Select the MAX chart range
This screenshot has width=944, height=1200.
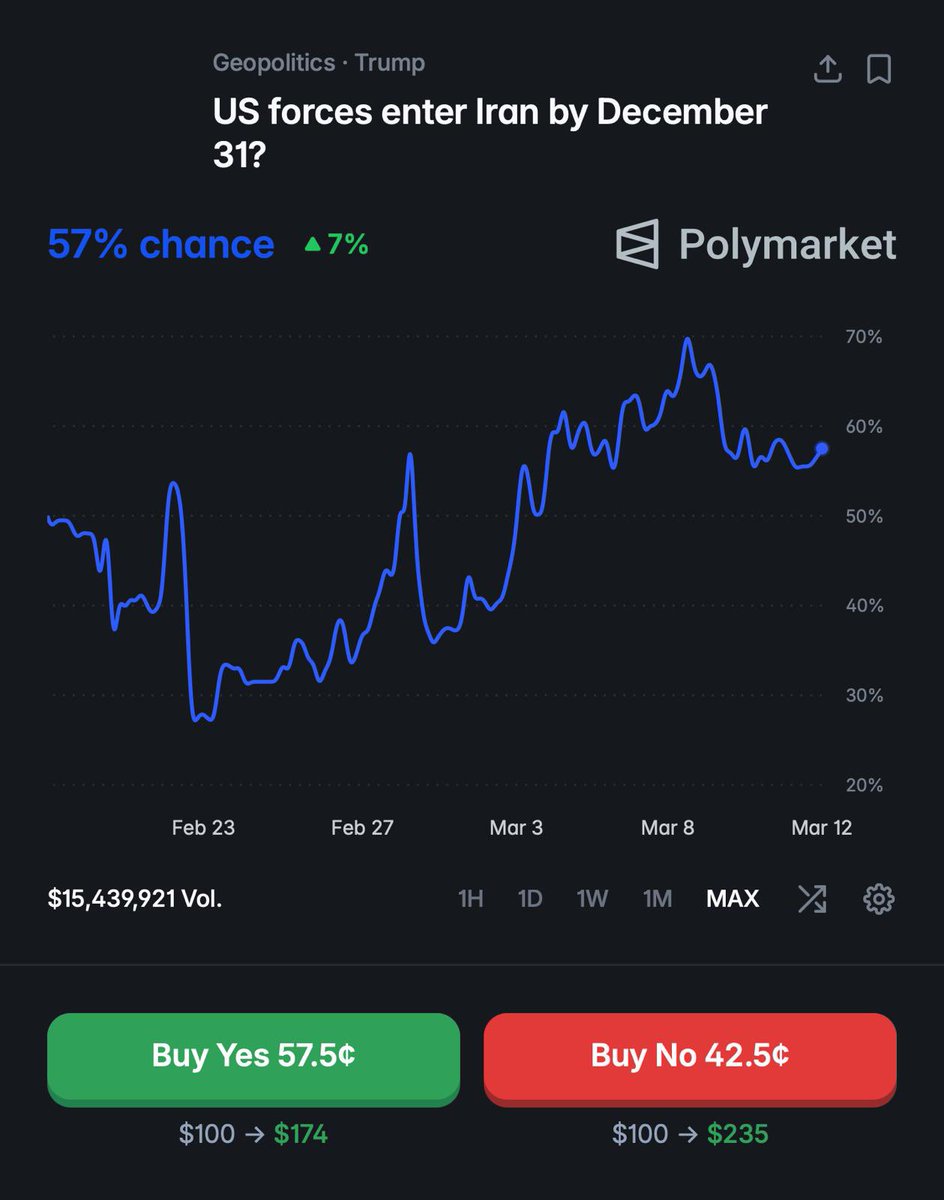click(x=732, y=899)
